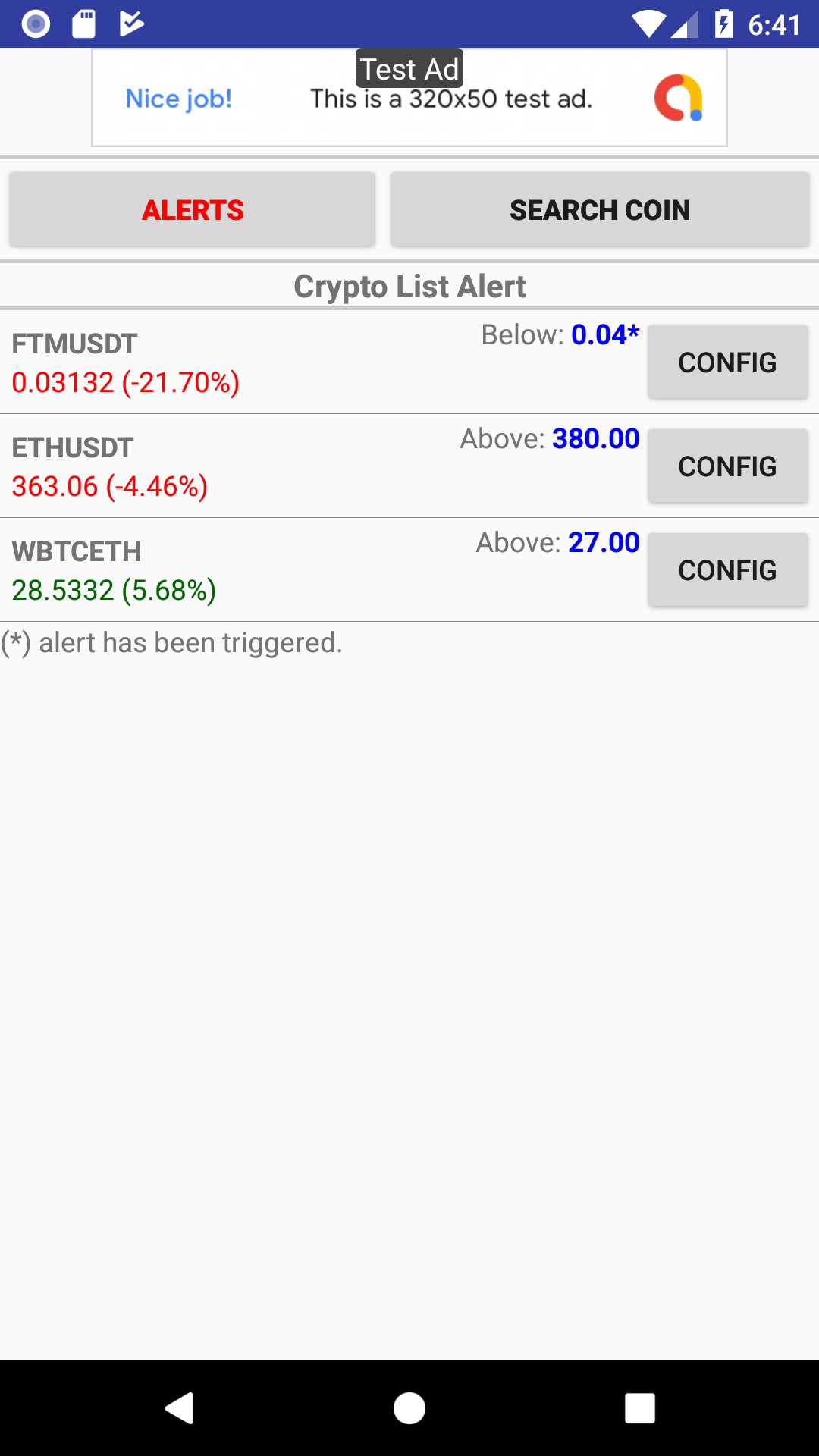819x1456 pixels.
Task: Return to the home screen
Action: pos(409,1408)
